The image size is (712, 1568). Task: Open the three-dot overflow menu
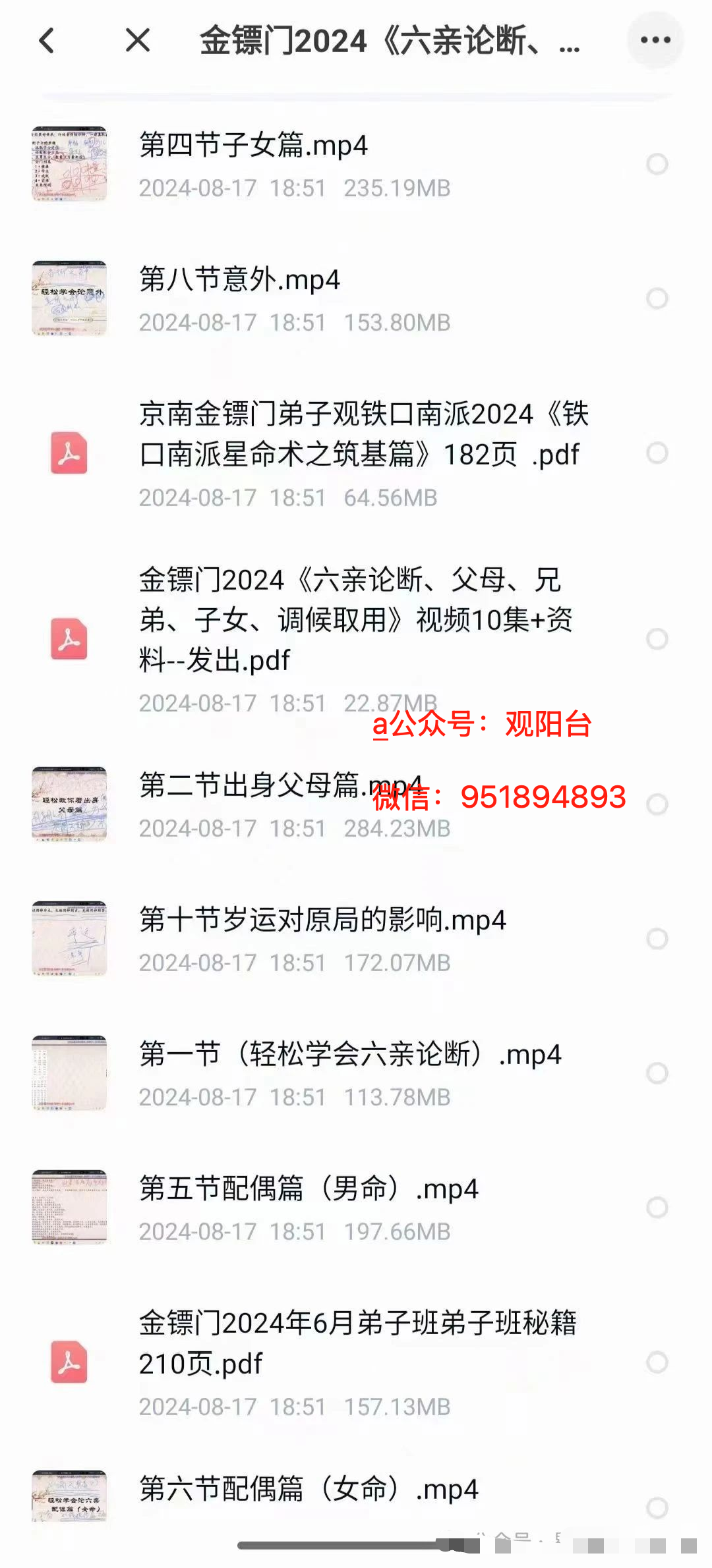click(655, 41)
